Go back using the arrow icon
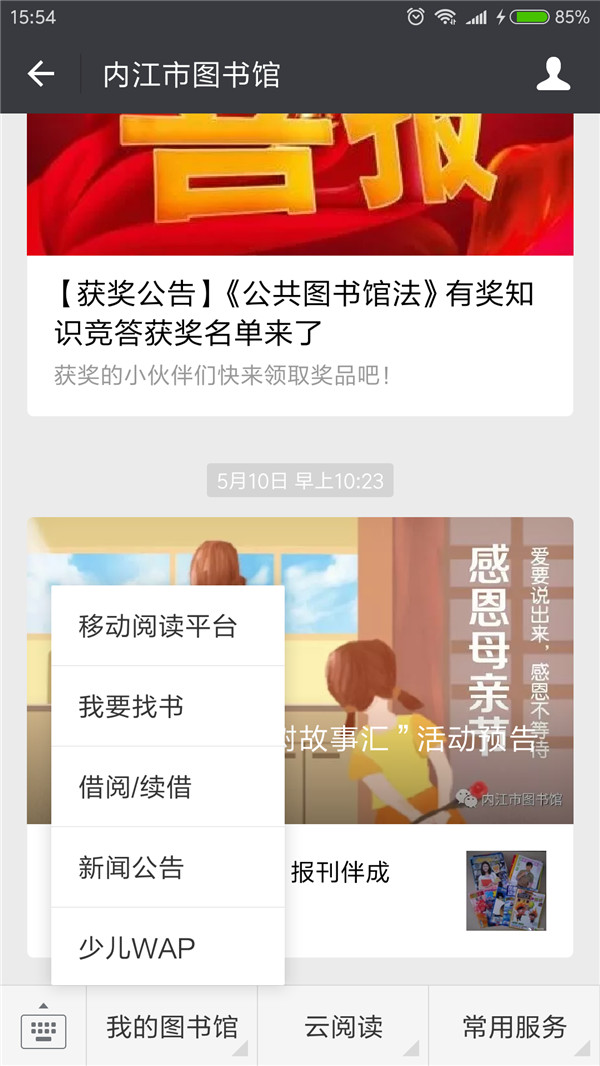This screenshot has width=600, height=1066. (x=41, y=73)
